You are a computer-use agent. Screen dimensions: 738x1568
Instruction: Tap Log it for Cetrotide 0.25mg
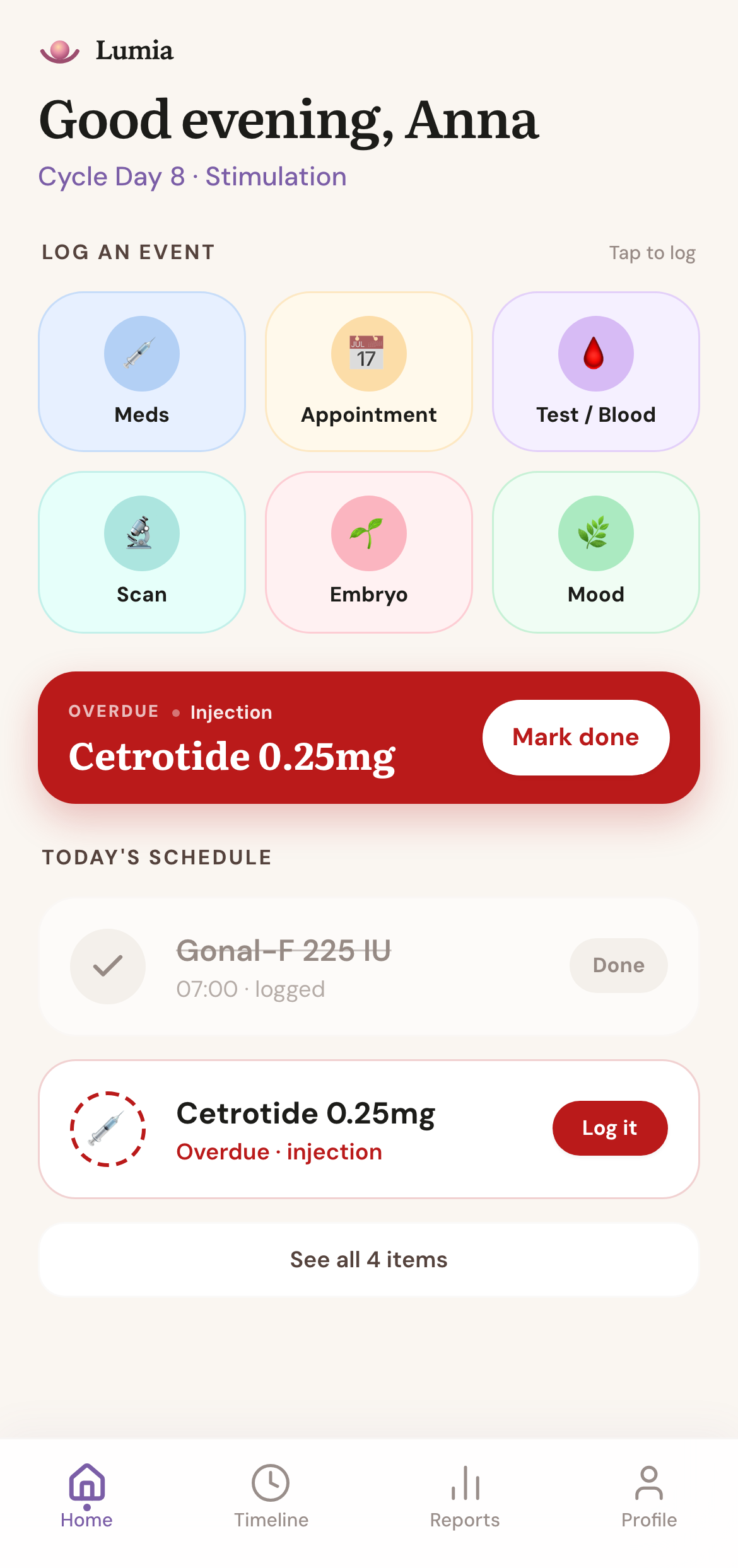coord(610,1128)
